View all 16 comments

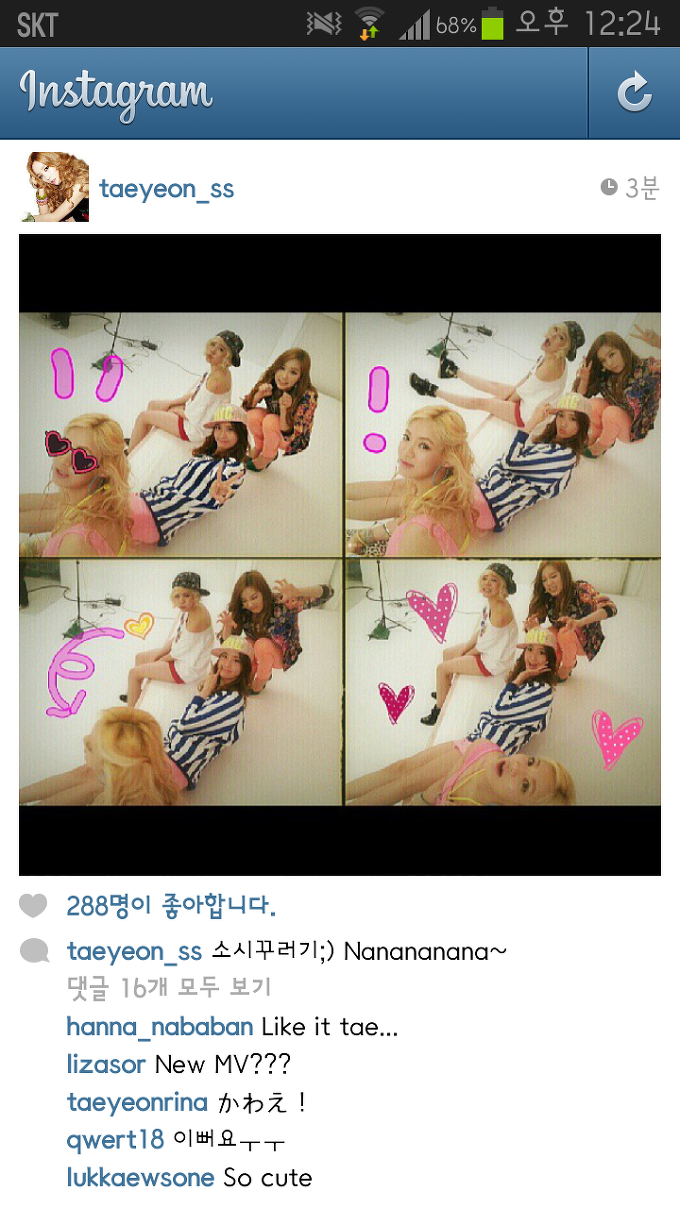(x=169, y=988)
